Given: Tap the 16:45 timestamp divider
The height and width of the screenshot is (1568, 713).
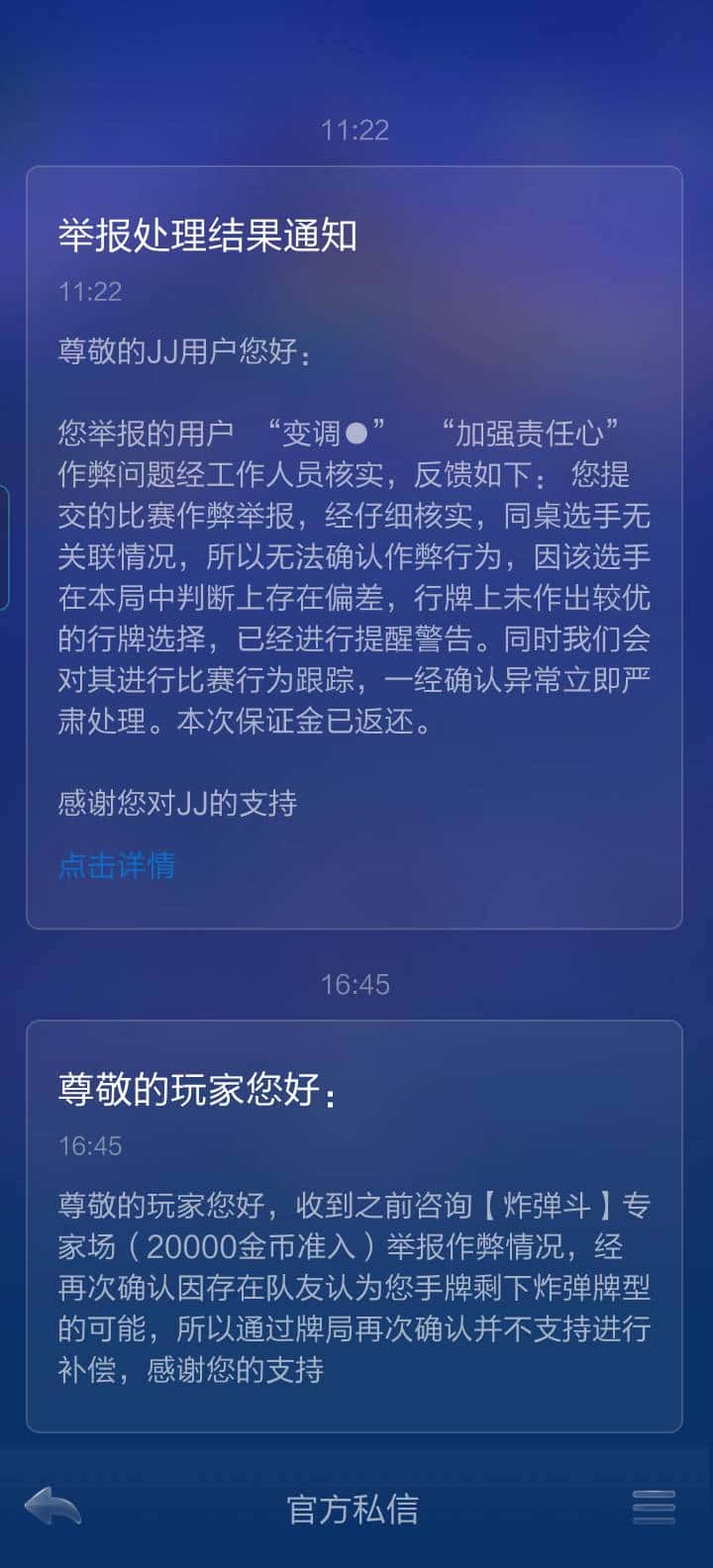Looking at the screenshot, I should [356, 984].
